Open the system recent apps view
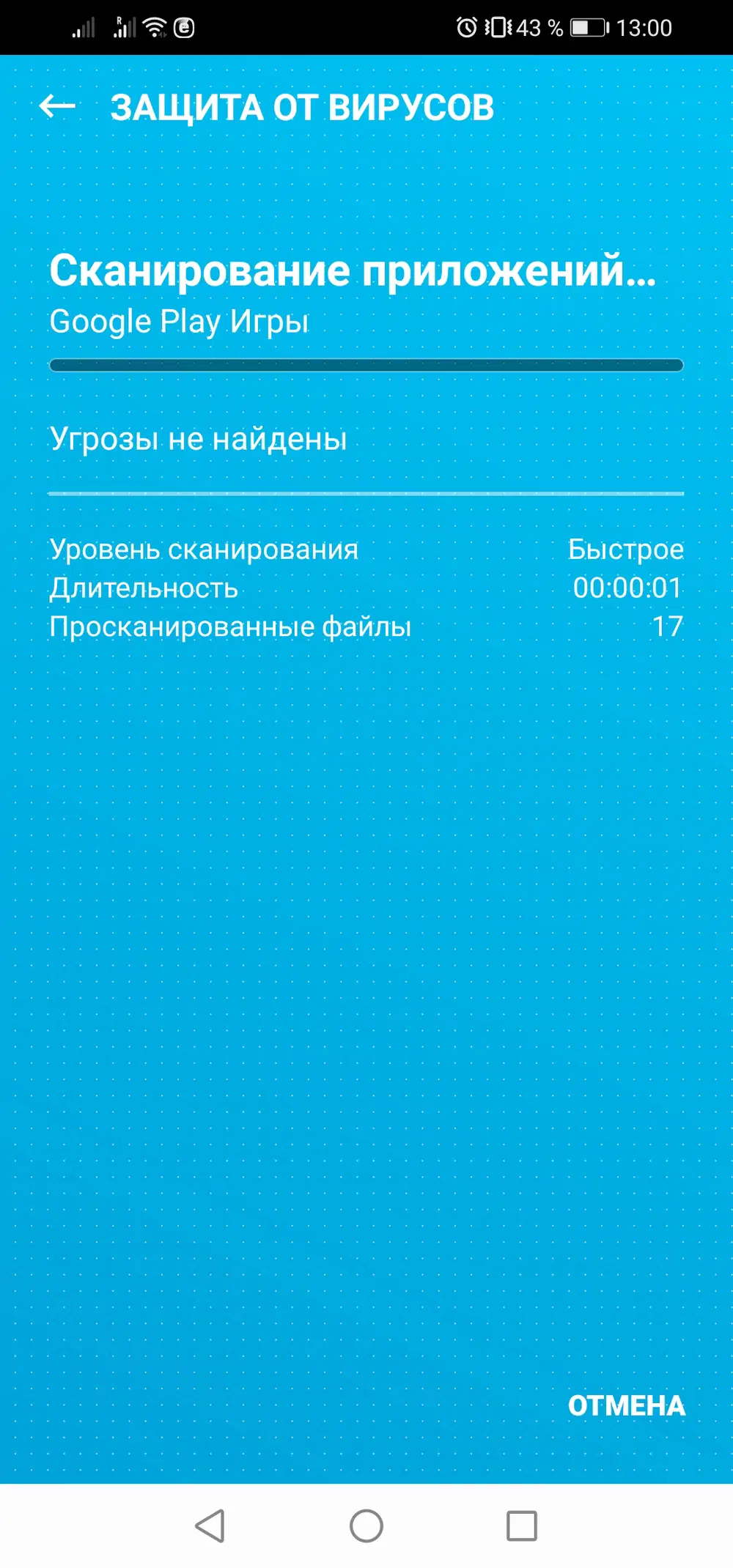 tap(522, 1526)
